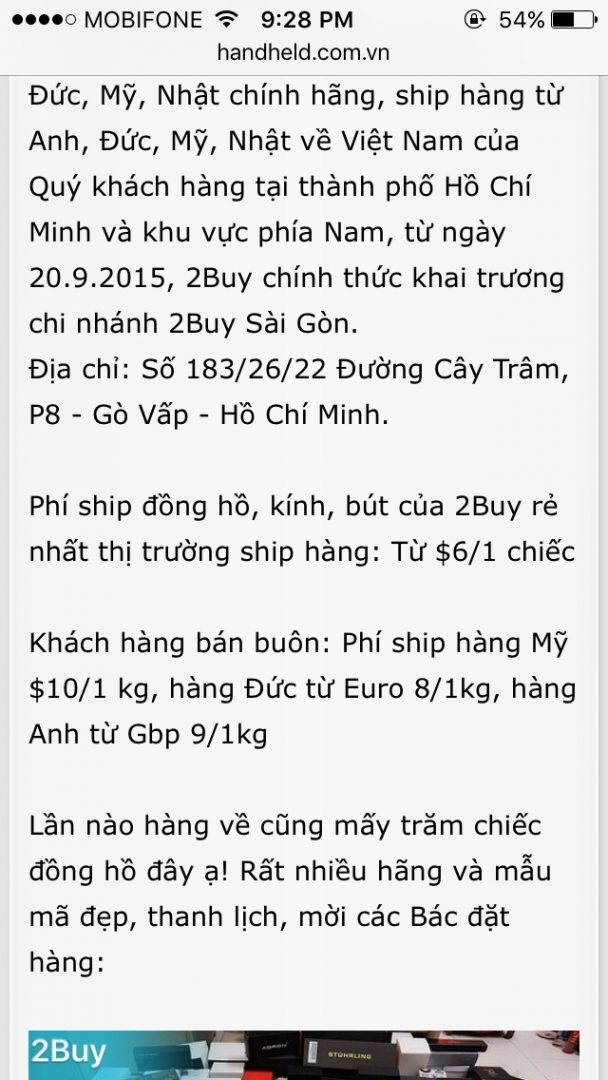This screenshot has width=608, height=1080.
Task: Open the 2Buy product photo
Action: (303, 1055)
